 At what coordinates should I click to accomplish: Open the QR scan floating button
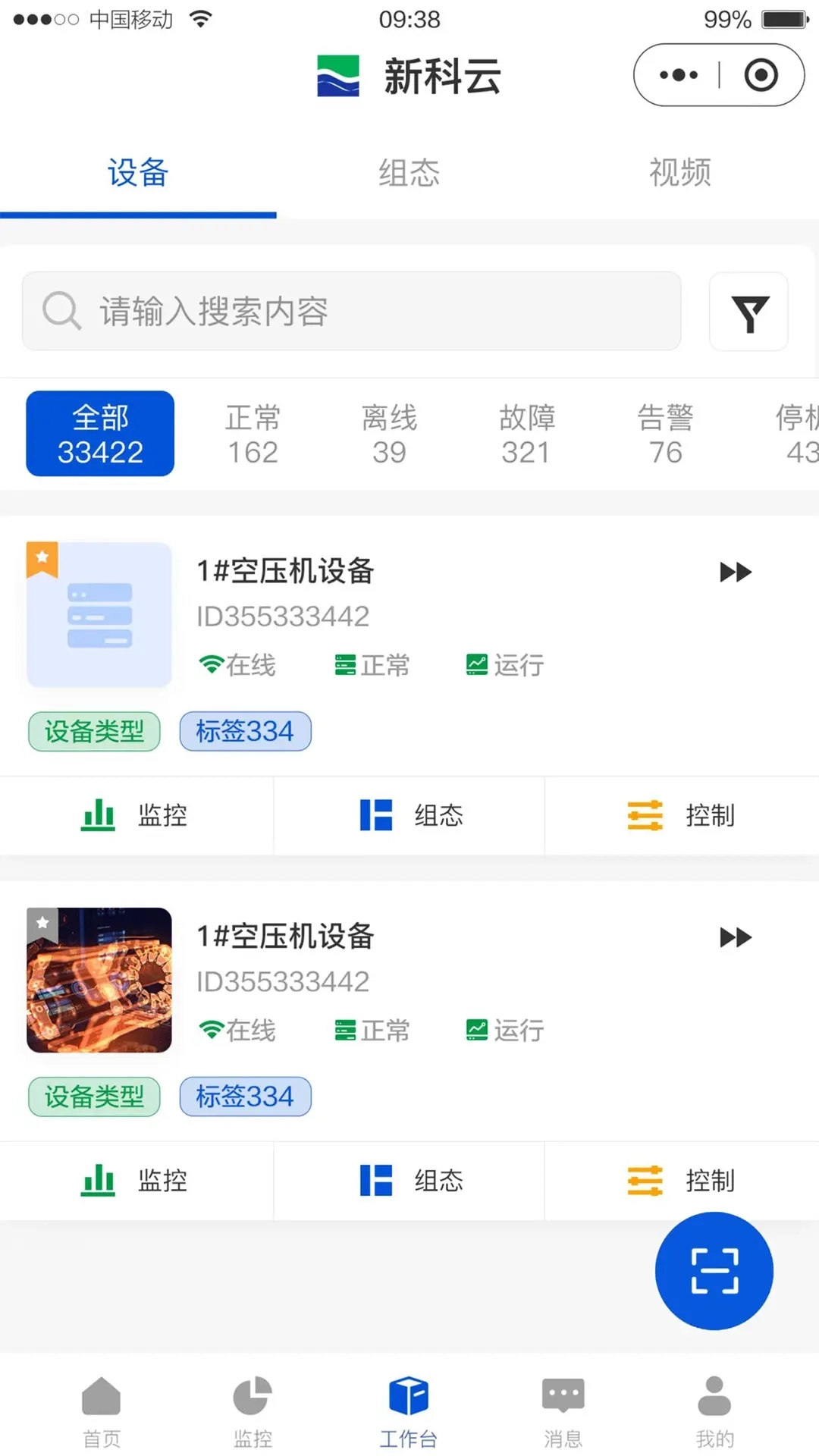point(714,1271)
